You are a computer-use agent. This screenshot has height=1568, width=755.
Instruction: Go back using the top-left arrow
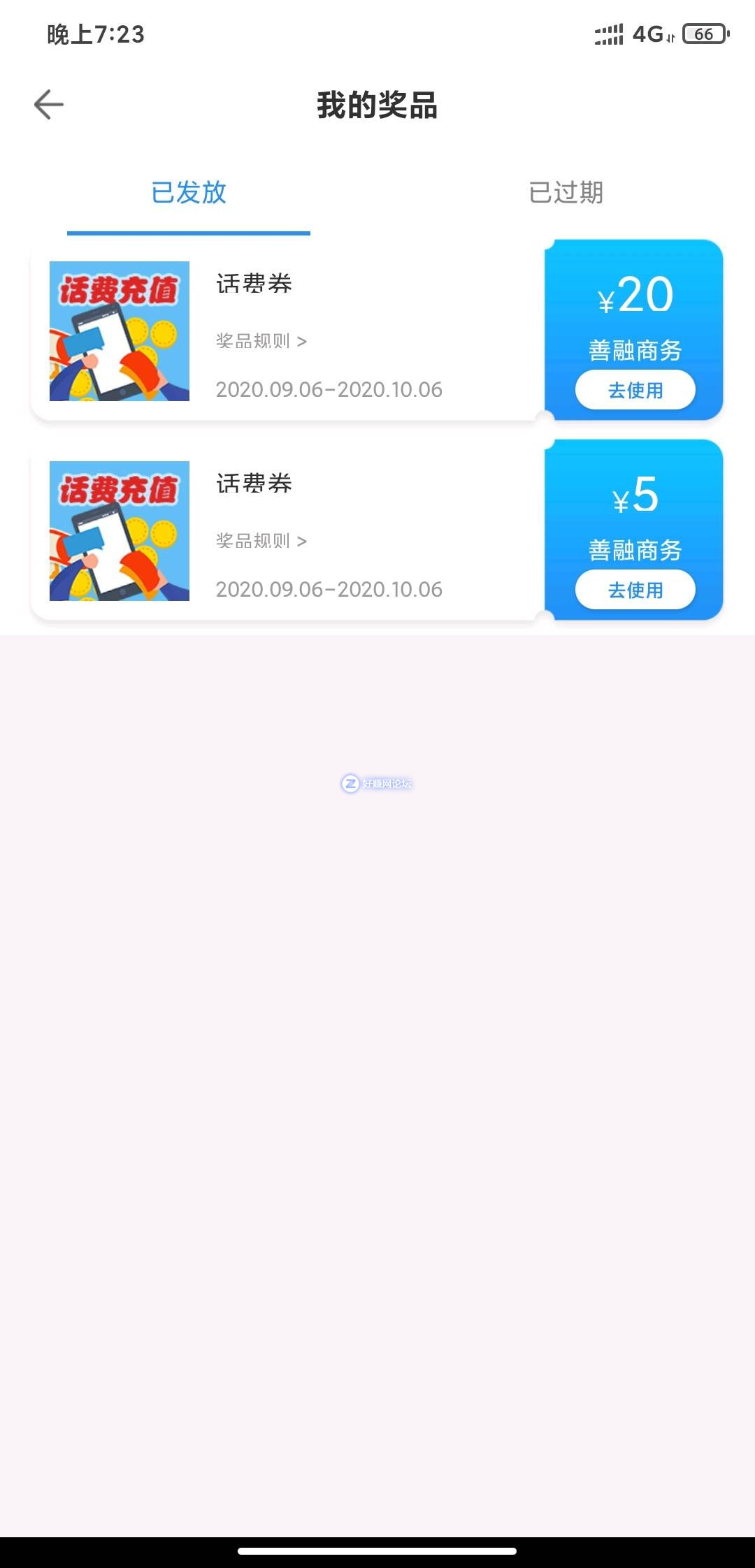[49, 105]
